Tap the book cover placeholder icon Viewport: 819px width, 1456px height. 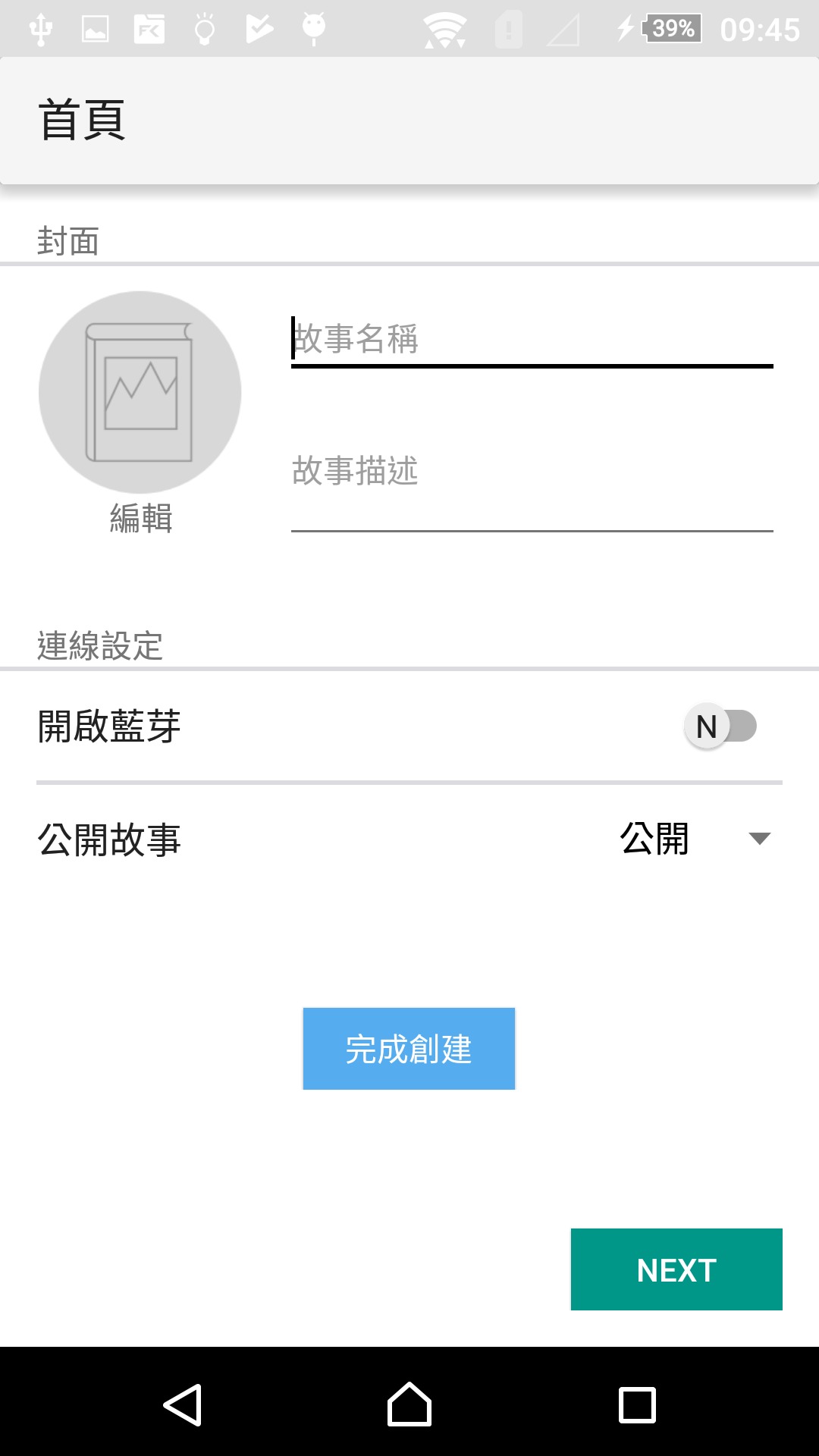[x=140, y=392]
